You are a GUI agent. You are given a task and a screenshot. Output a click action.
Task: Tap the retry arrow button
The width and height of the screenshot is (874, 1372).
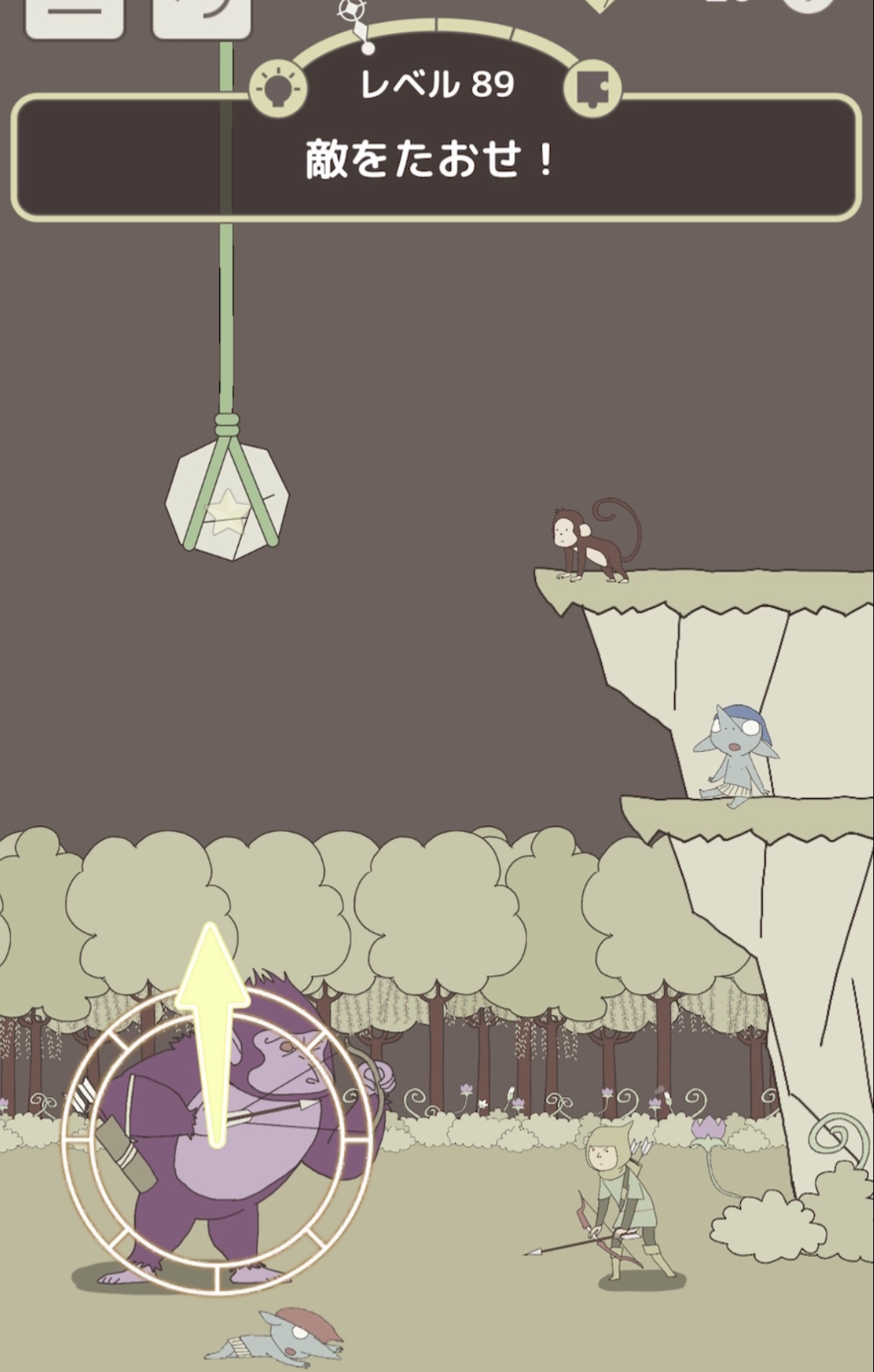(202, 17)
